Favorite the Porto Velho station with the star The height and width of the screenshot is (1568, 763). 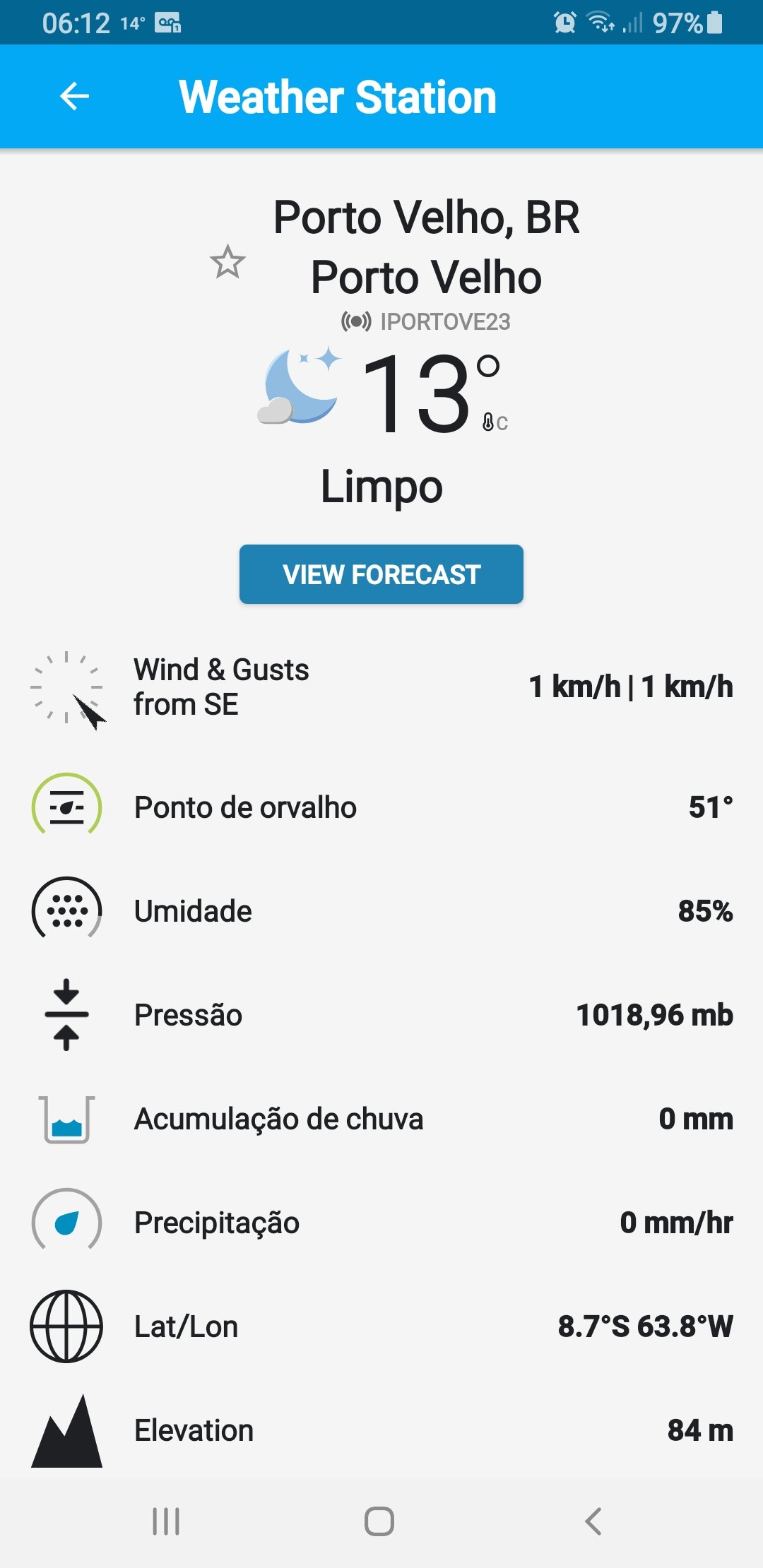227,262
